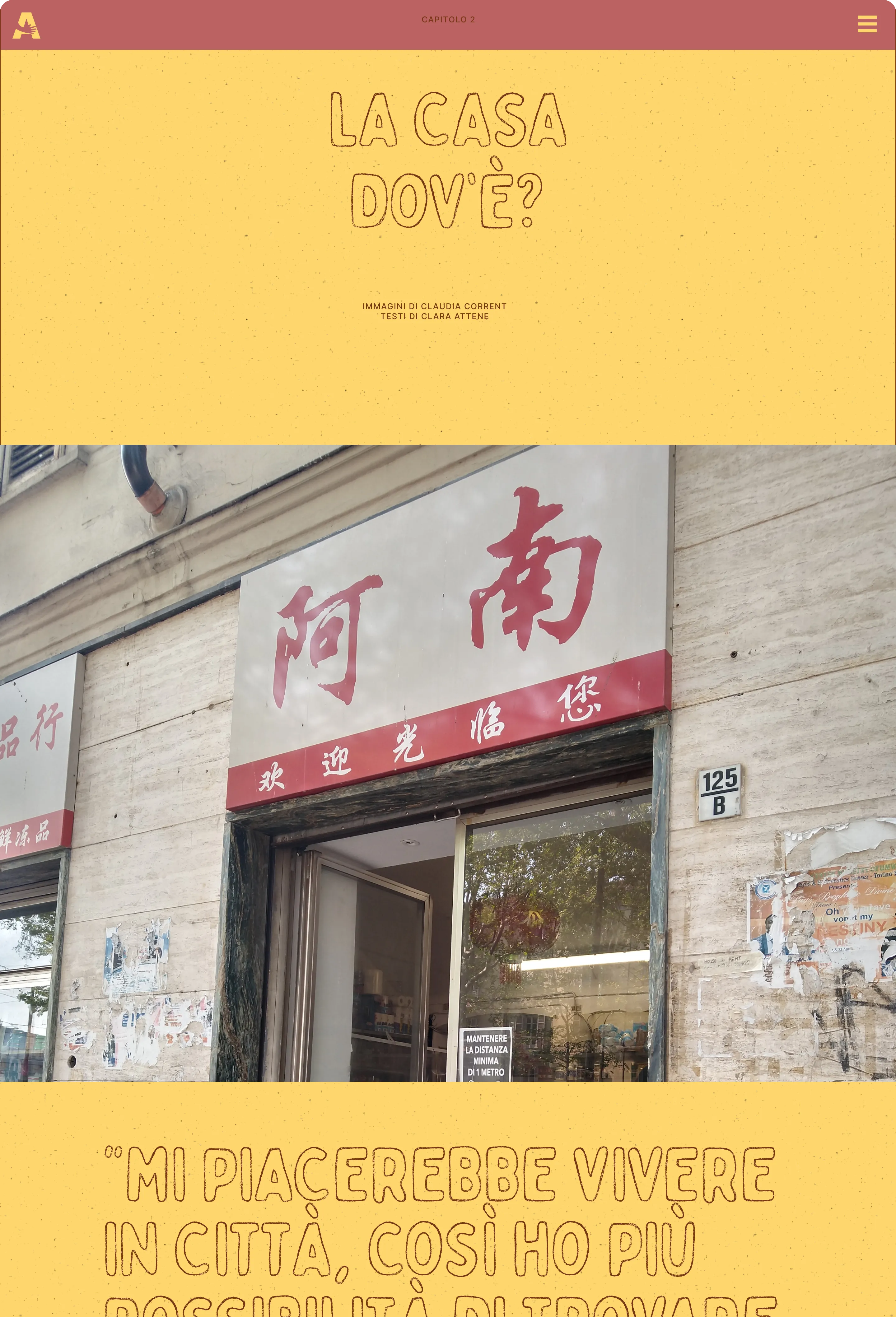Open the hamburger menu
Screen dimensions: 896x1317
[x=866, y=24]
